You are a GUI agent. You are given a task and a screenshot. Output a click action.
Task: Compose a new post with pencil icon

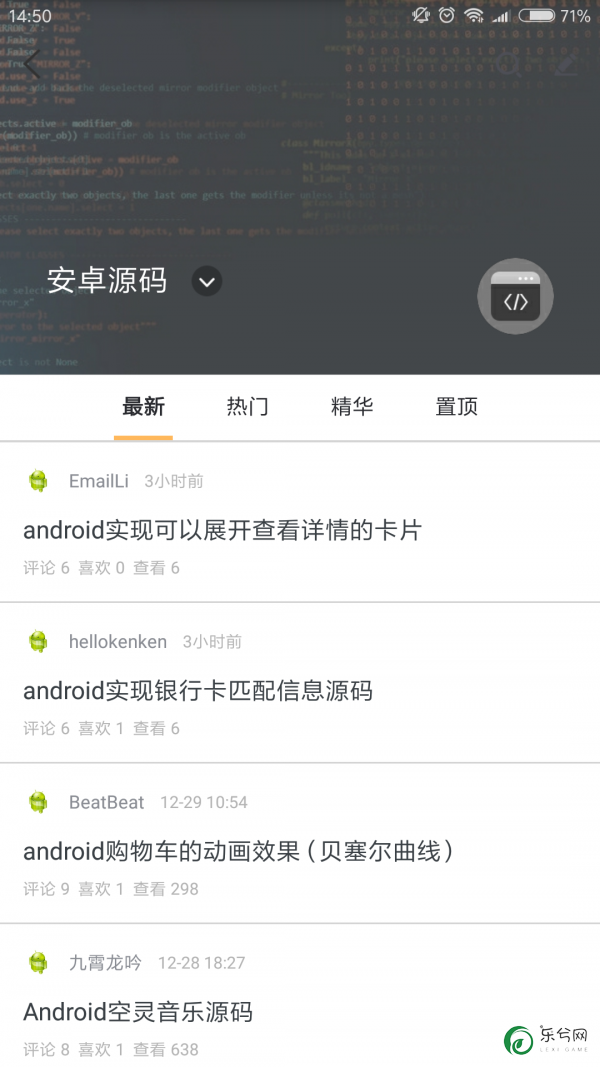565,65
